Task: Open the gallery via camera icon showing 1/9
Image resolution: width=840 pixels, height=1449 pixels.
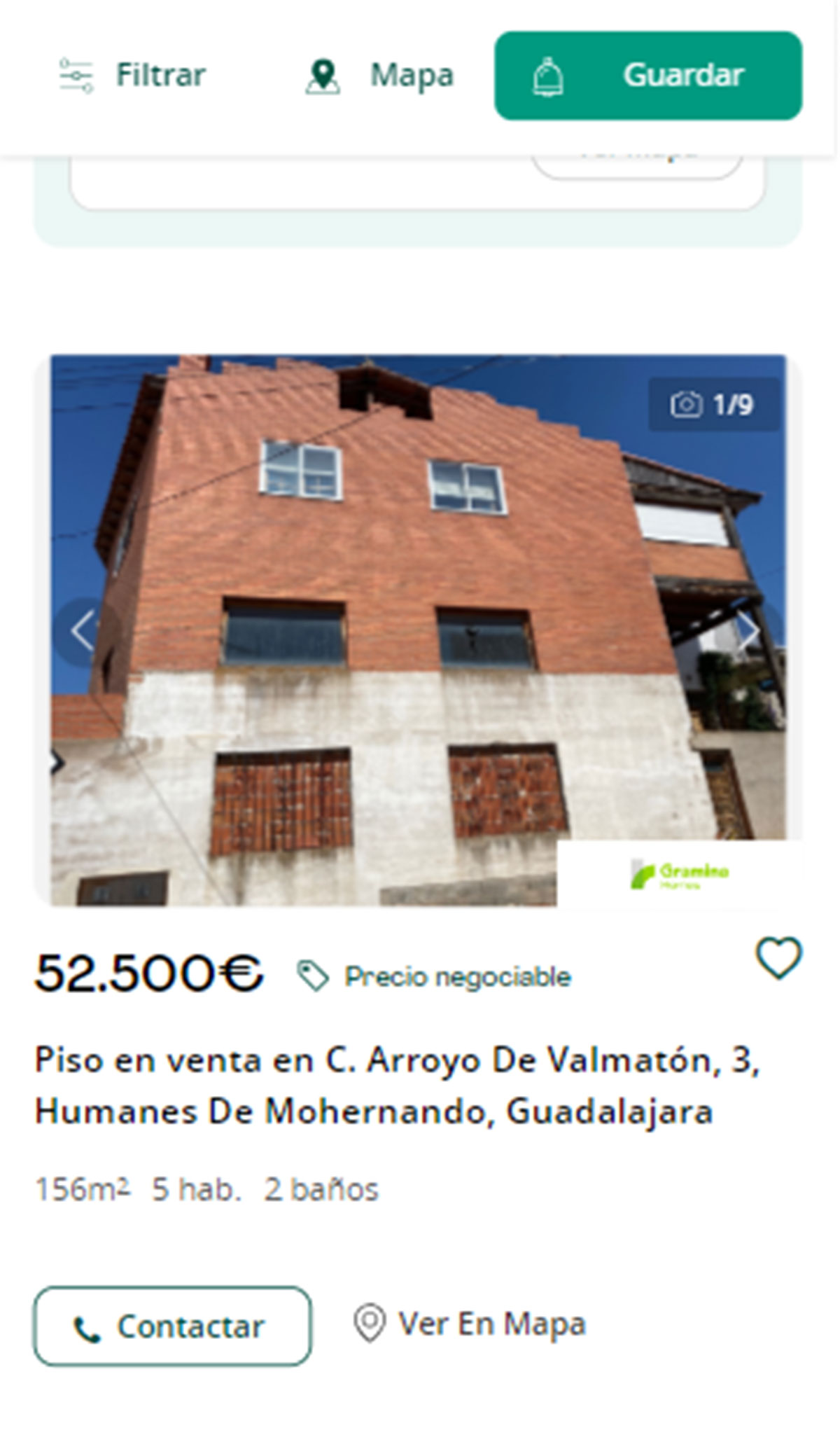Action: (x=686, y=405)
